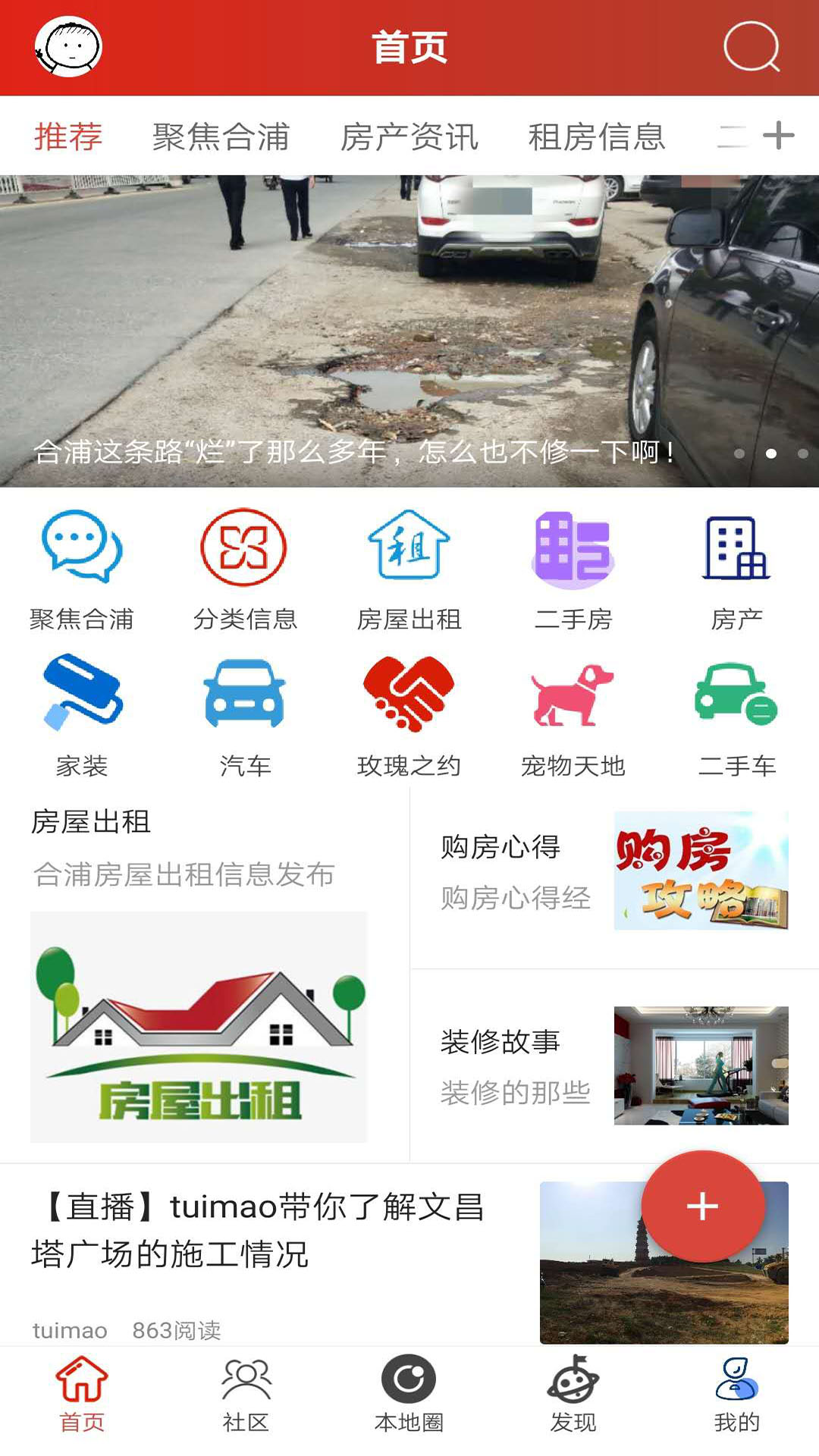The height and width of the screenshot is (1456, 819).
Task: Open the search magnifier at top right
Action: [x=751, y=49]
